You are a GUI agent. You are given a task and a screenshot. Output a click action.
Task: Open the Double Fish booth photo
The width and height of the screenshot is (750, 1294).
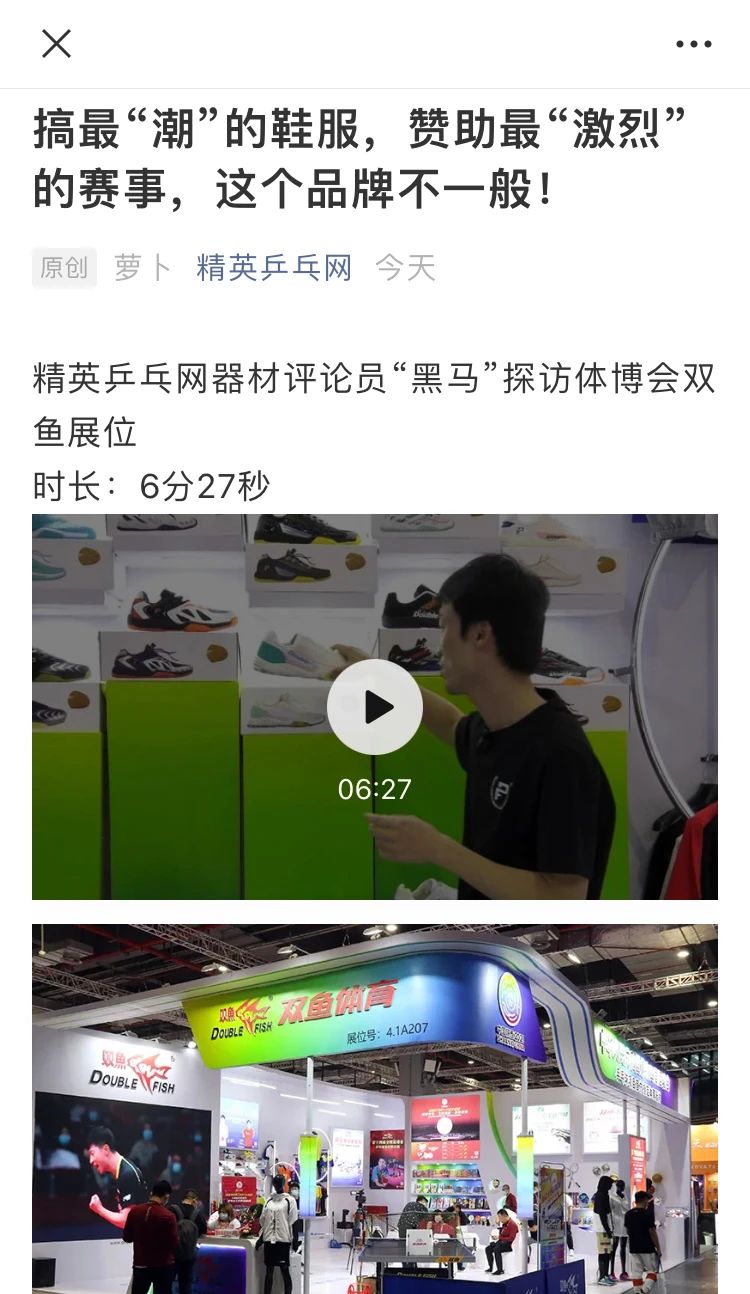click(375, 1108)
